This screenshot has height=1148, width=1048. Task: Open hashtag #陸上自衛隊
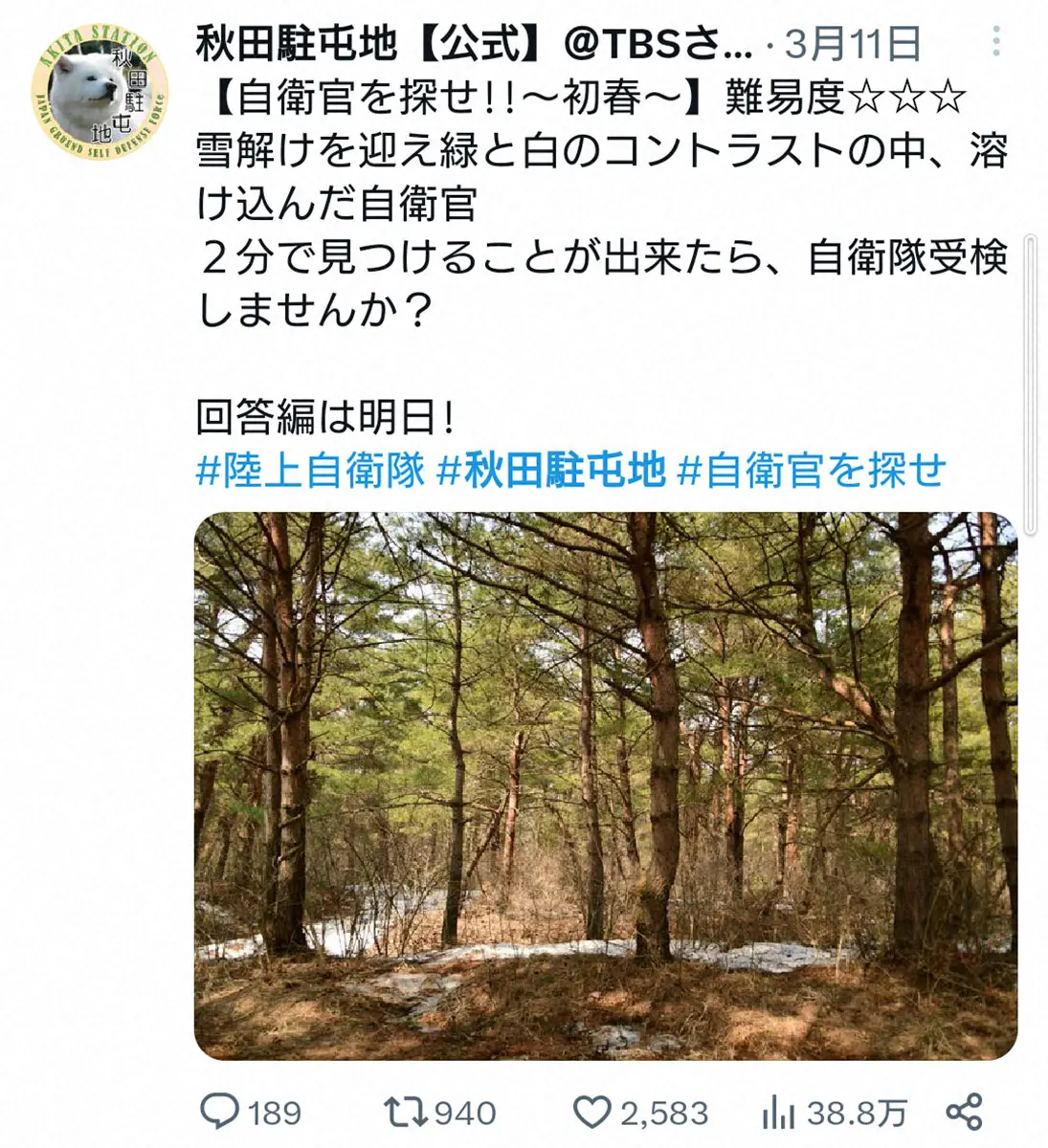[310, 471]
